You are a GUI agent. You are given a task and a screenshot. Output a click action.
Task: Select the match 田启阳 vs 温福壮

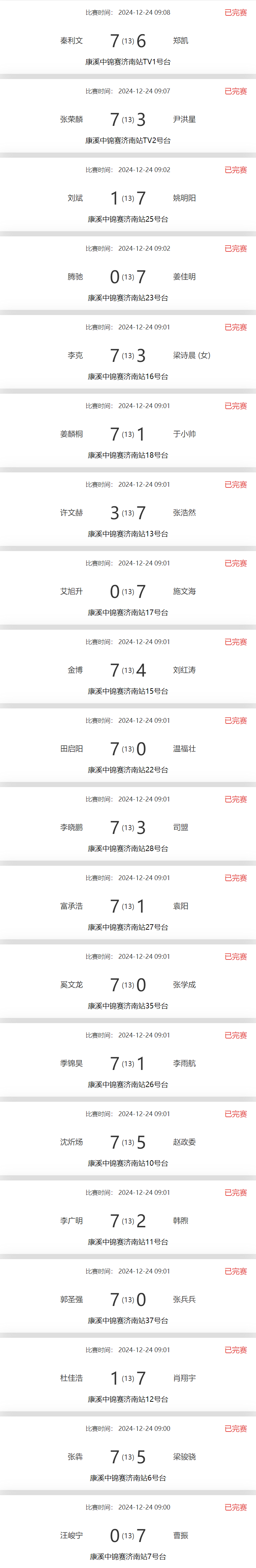pyautogui.click(x=128, y=748)
